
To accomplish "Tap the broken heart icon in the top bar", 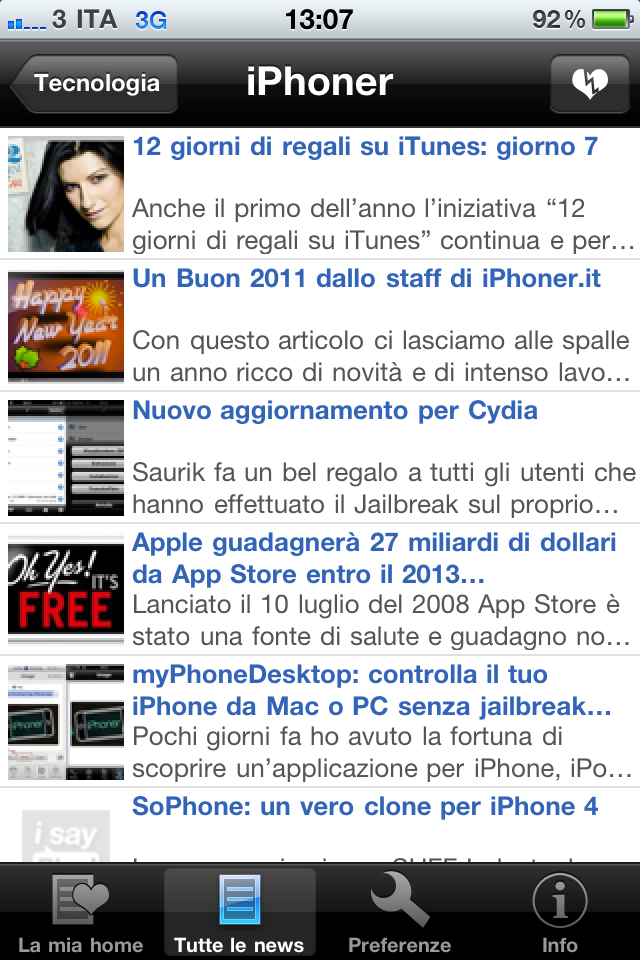I will click(589, 84).
